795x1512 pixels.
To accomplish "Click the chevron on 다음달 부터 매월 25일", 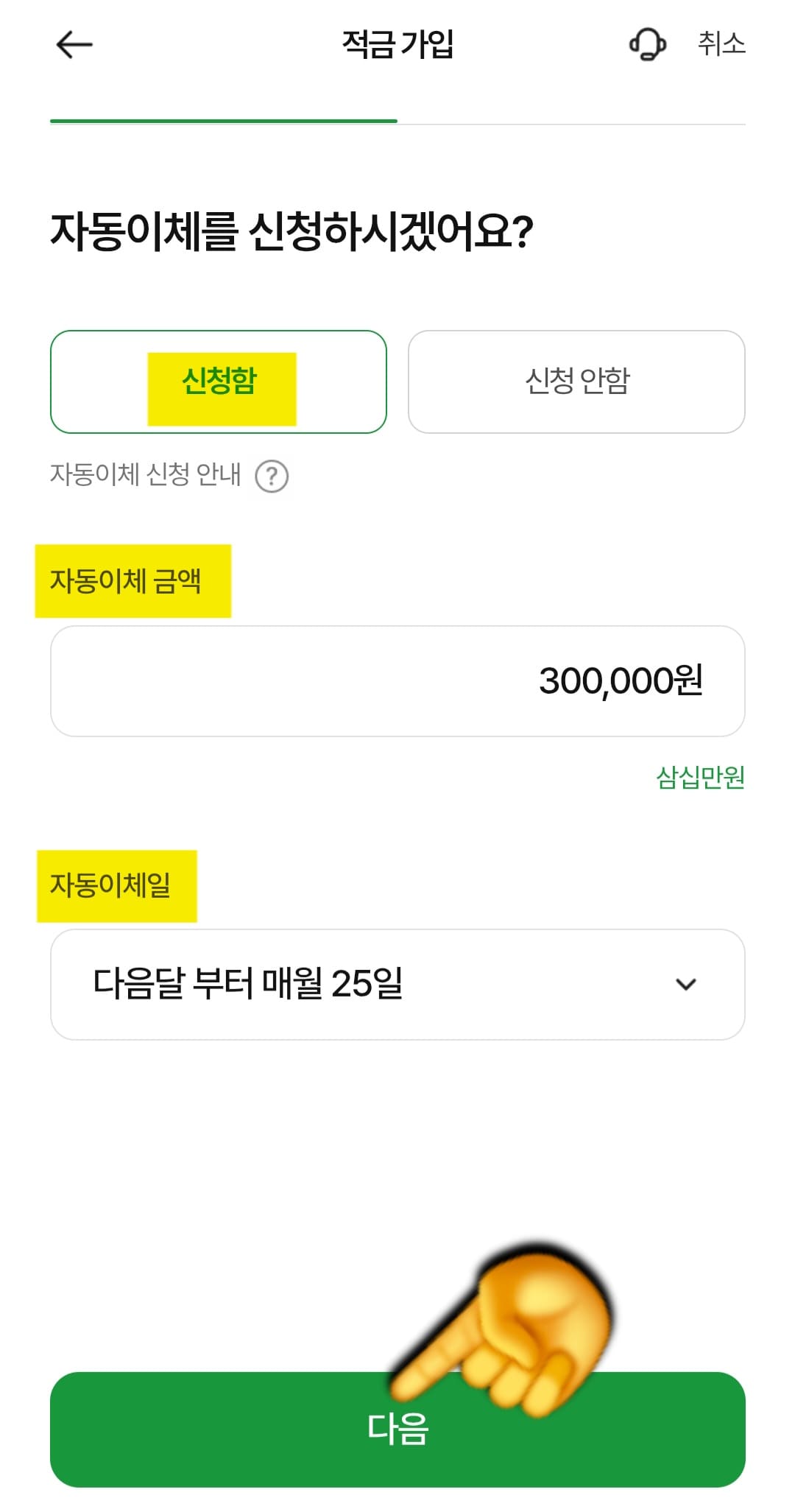I will tap(688, 982).
